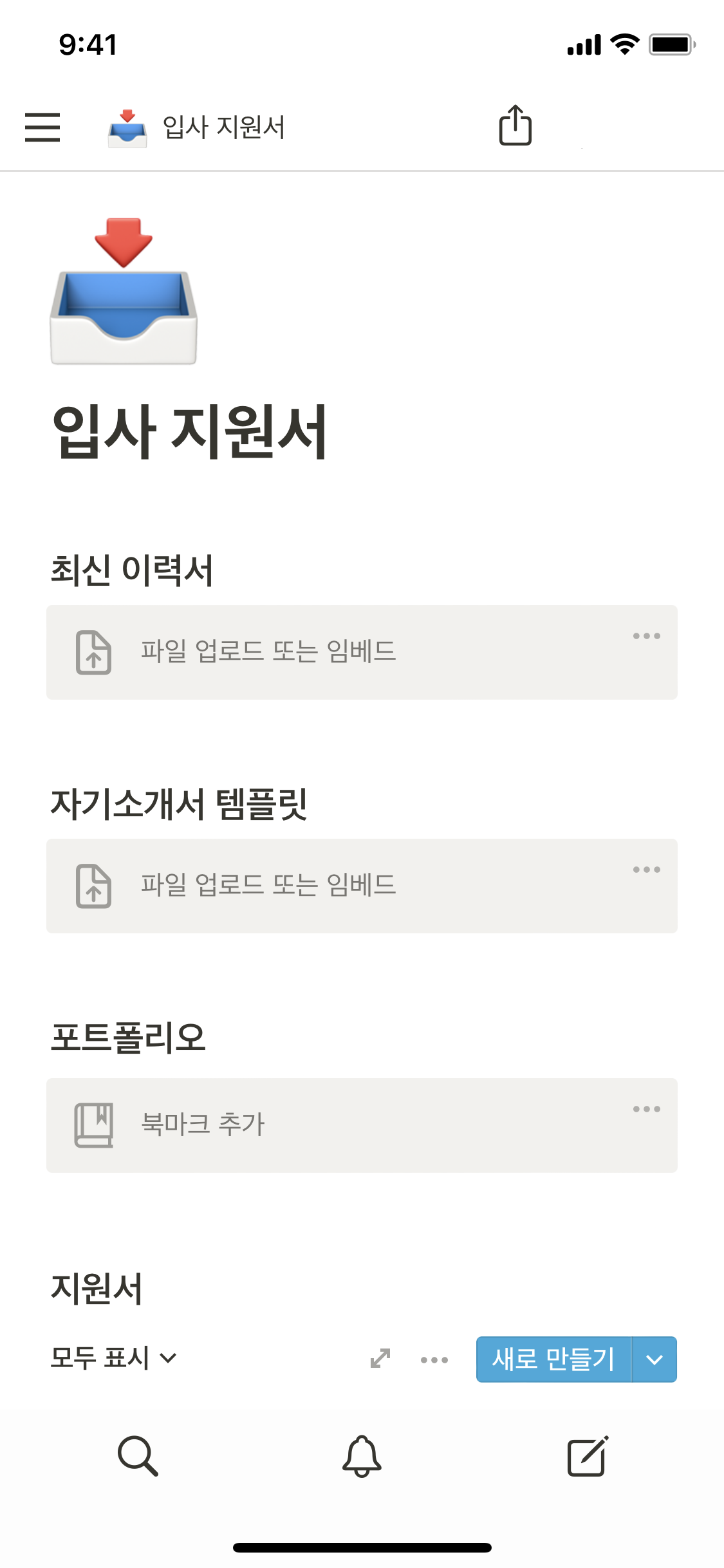Open options for 북마크 추가 block
The image size is (724, 1568).
[646, 1109]
